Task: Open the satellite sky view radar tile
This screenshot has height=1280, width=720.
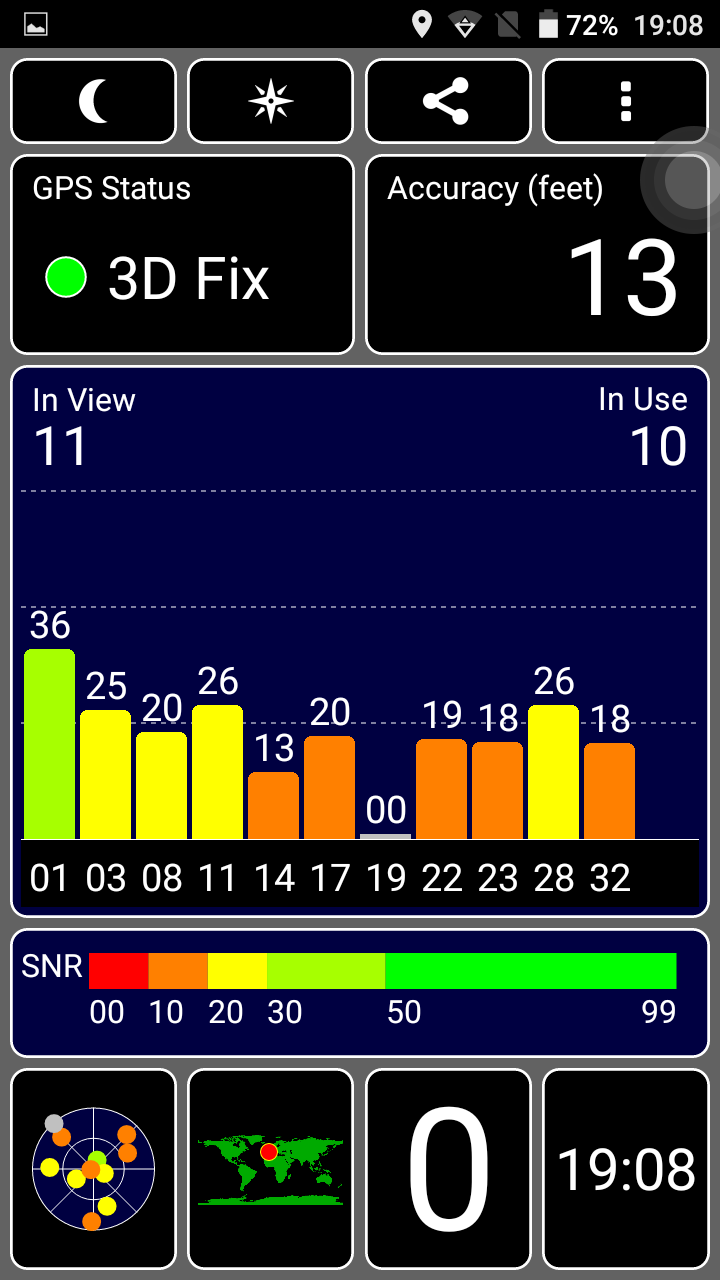Action: coord(93,1169)
